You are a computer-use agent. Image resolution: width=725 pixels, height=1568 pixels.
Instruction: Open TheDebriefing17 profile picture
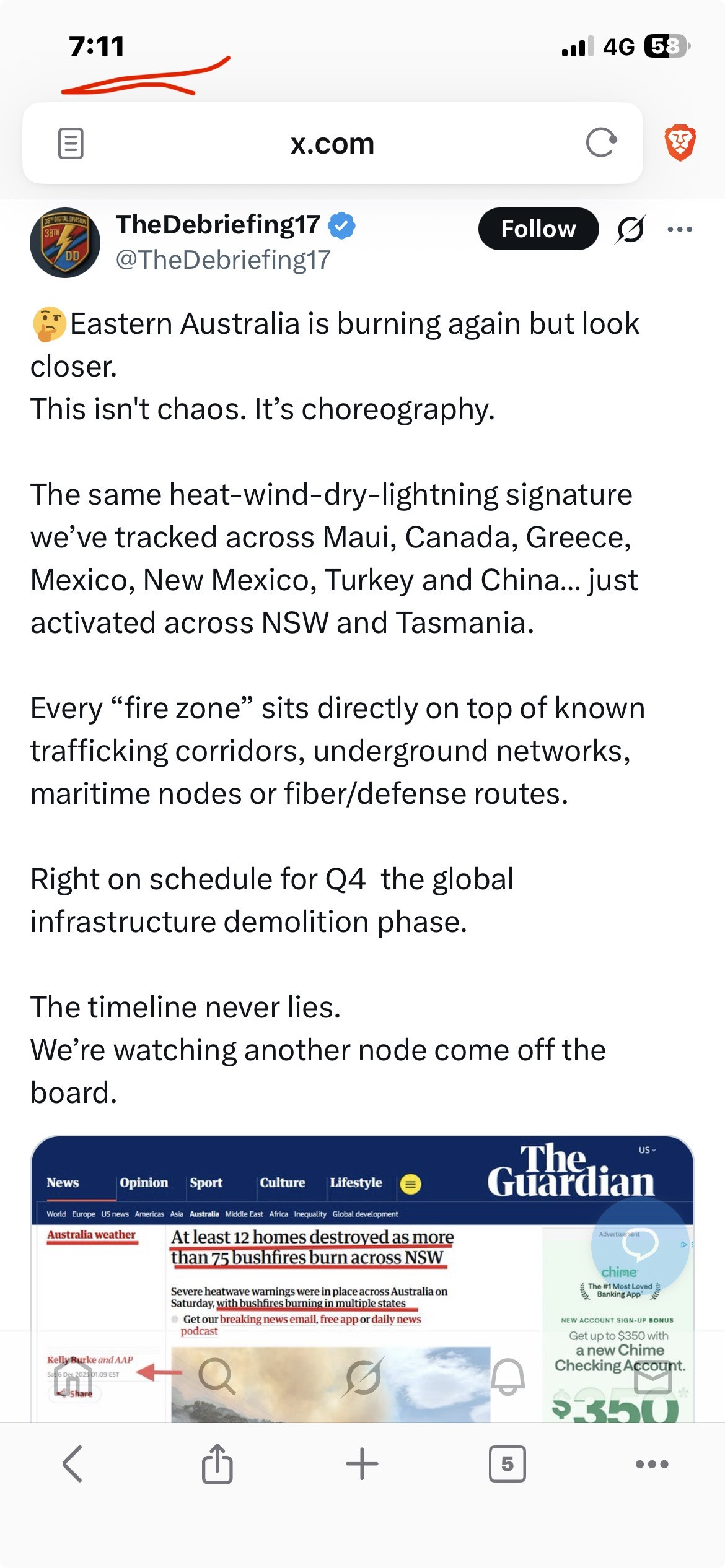click(65, 243)
